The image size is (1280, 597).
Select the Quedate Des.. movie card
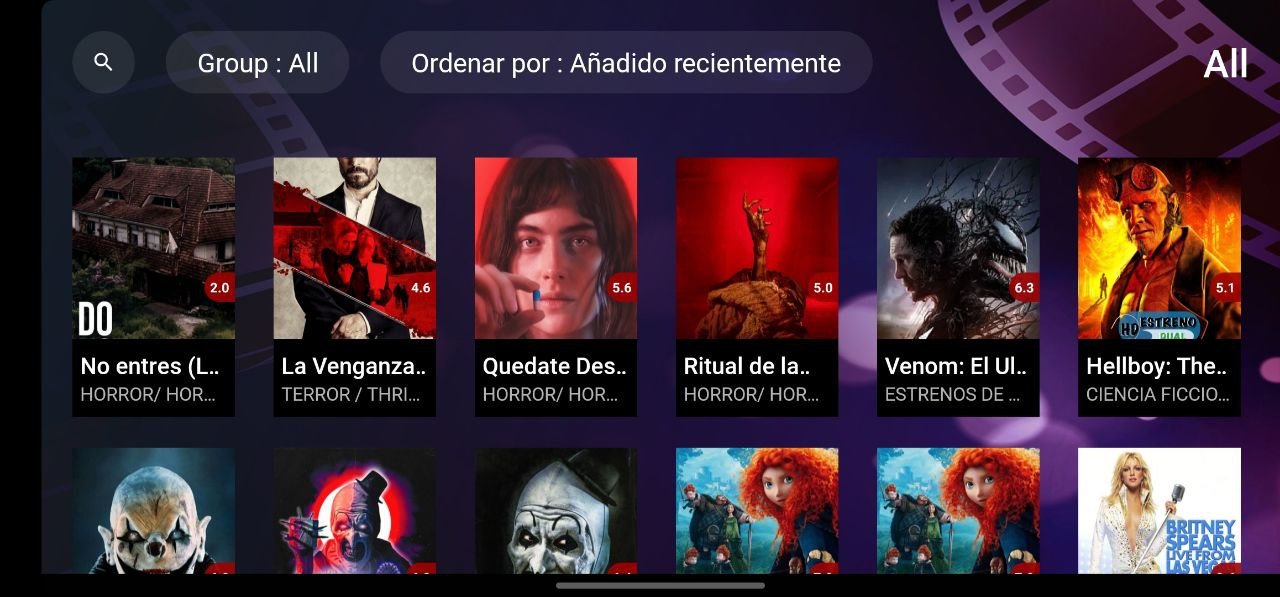tap(555, 286)
